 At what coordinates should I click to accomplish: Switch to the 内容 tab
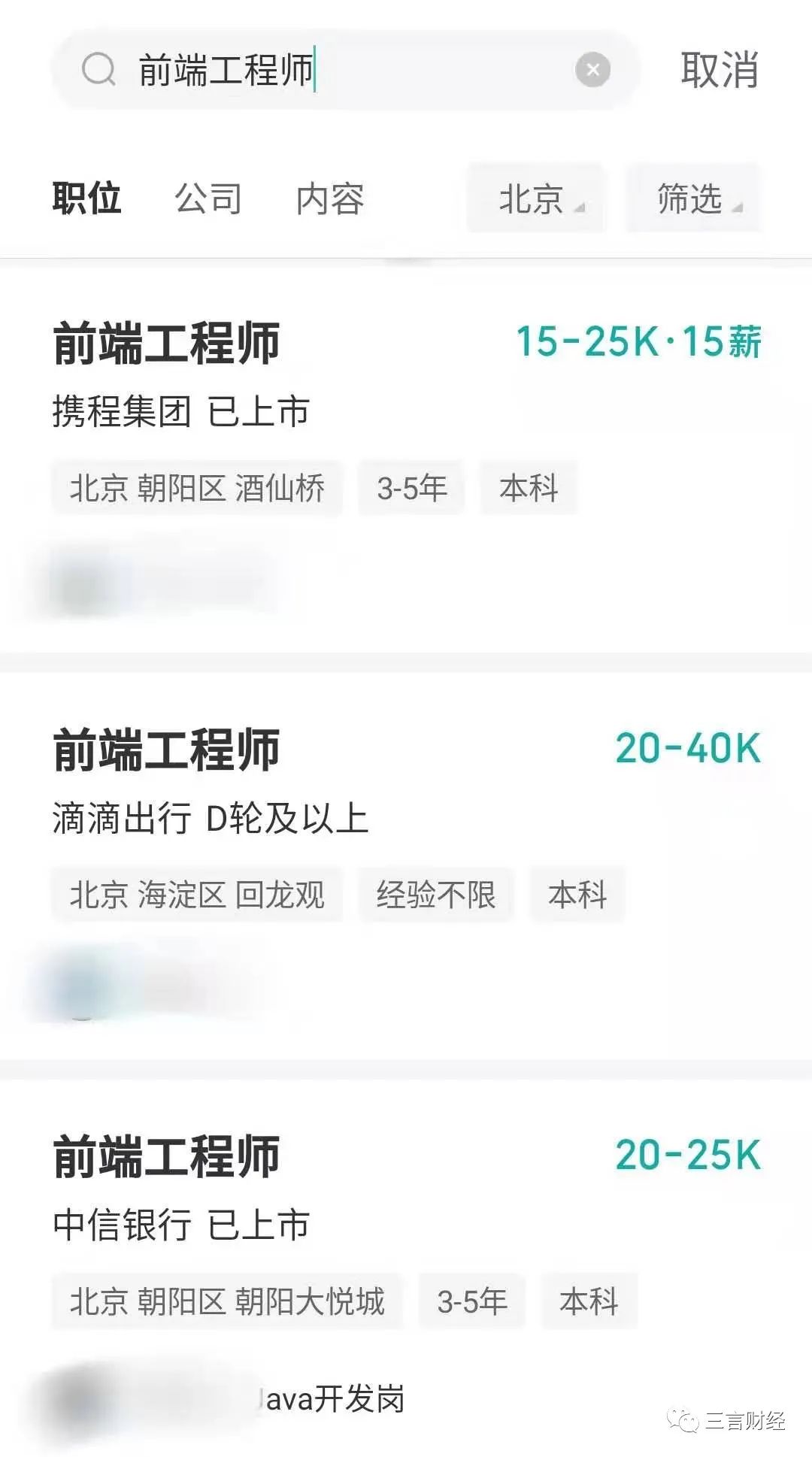(x=330, y=198)
